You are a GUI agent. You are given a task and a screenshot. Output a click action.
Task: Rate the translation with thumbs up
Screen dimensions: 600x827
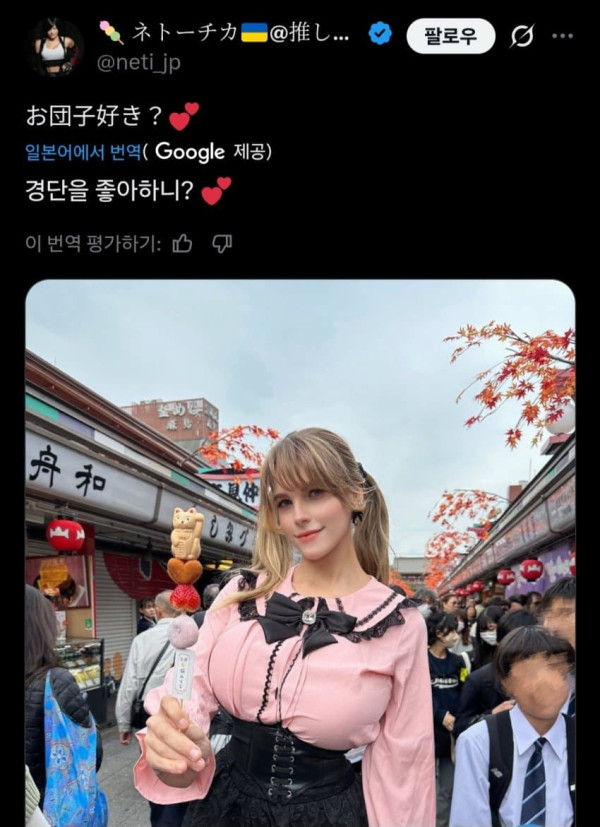182,243
